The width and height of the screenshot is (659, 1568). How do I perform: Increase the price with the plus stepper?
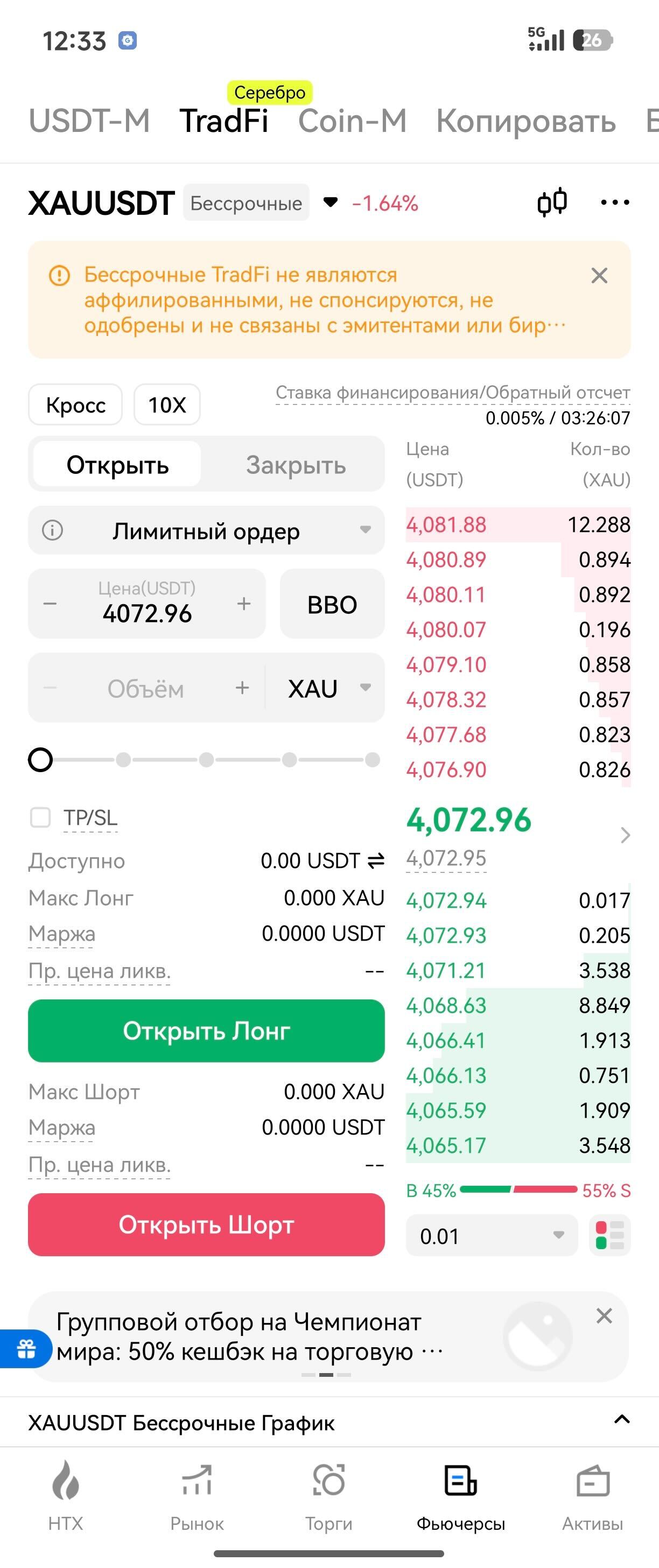[x=243, y=604]
